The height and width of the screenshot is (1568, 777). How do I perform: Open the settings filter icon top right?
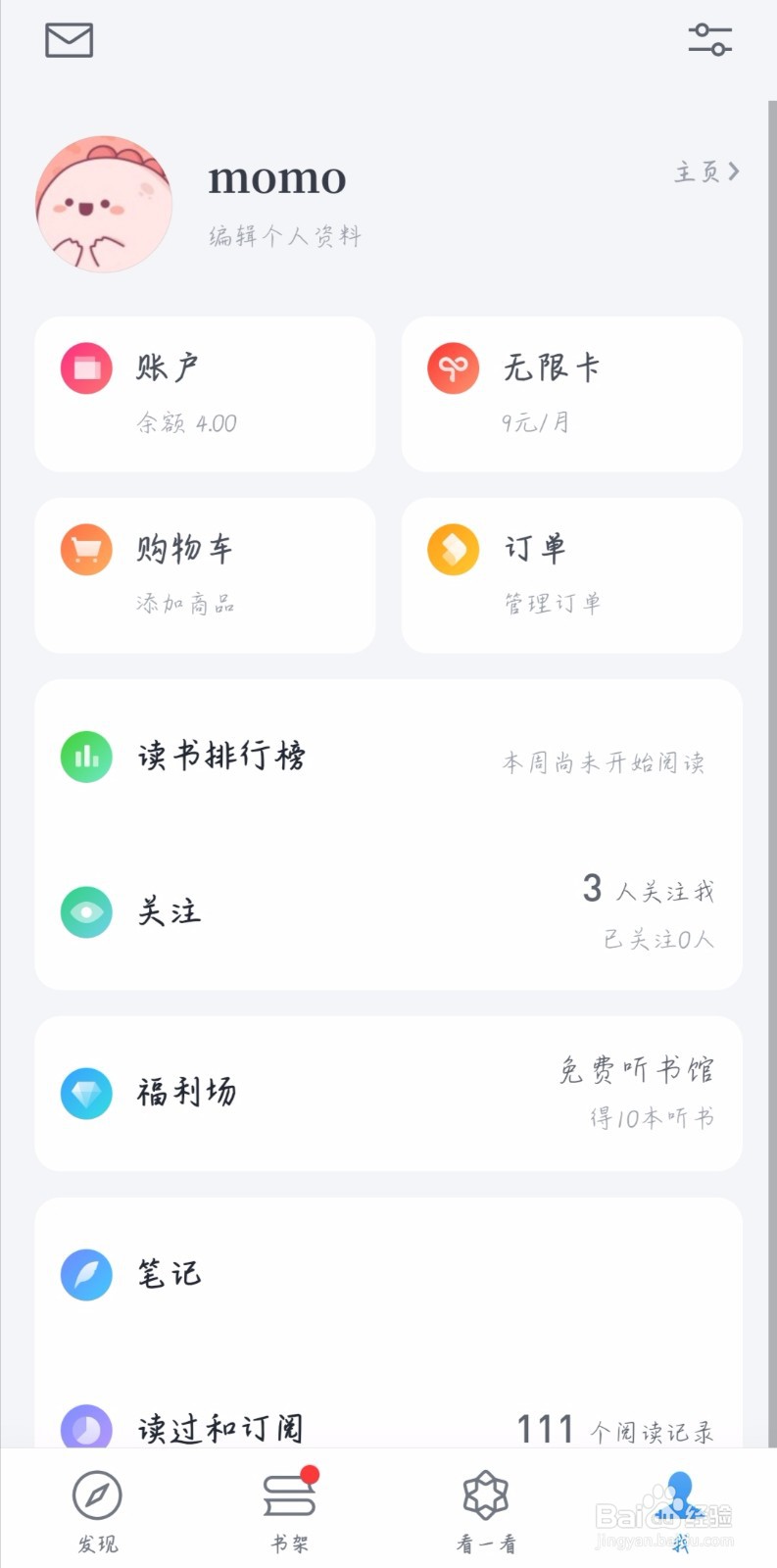click(x=709, y=40)
